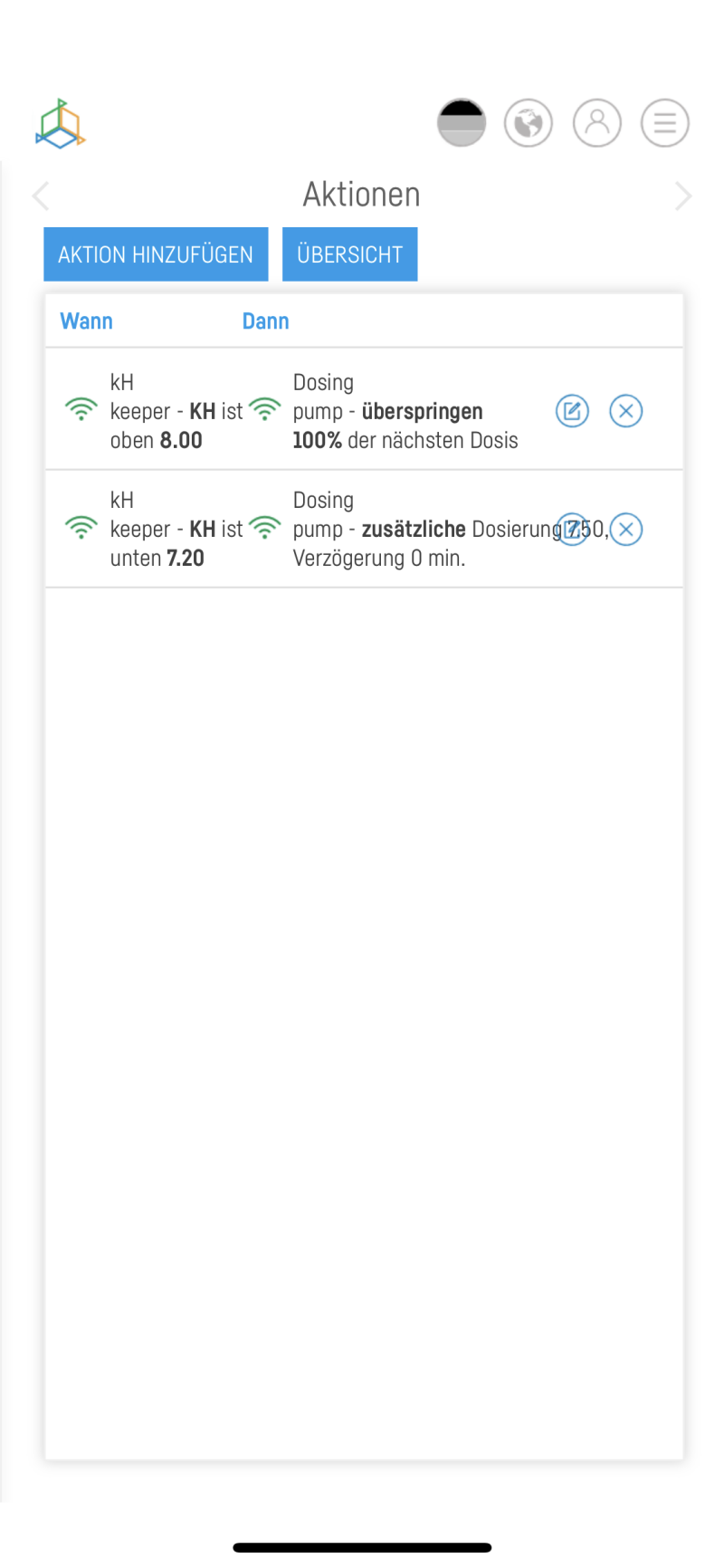724x1568 pixels.
Task: Delete the überspringen dosing action
Action: click(625, 411)
